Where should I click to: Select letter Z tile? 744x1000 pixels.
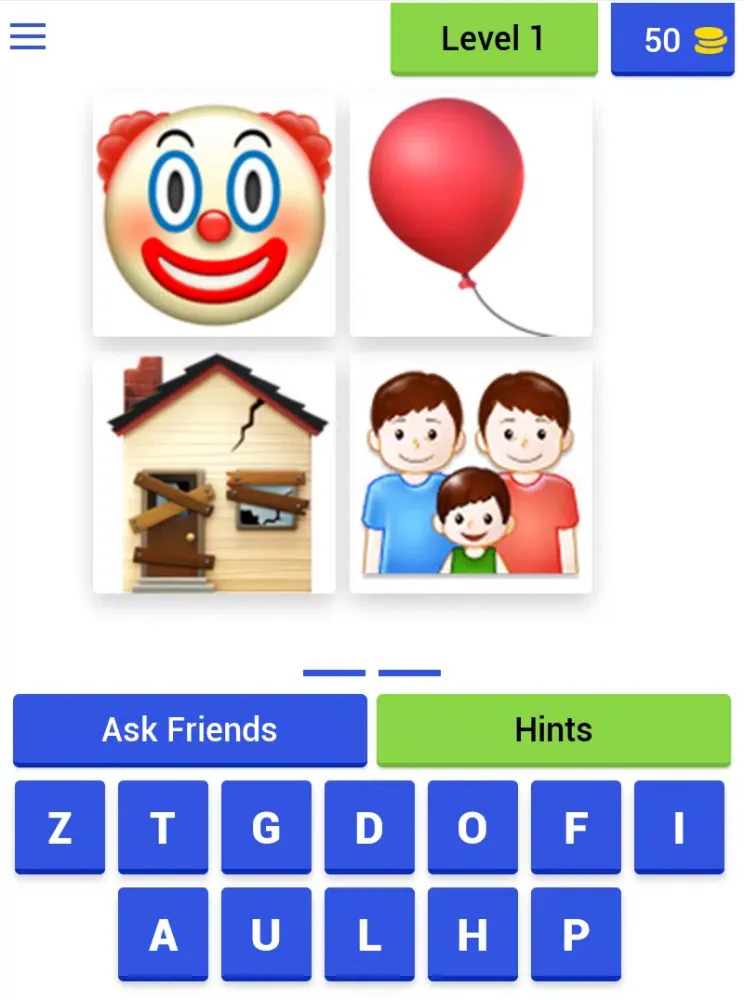tap(60, 827)
